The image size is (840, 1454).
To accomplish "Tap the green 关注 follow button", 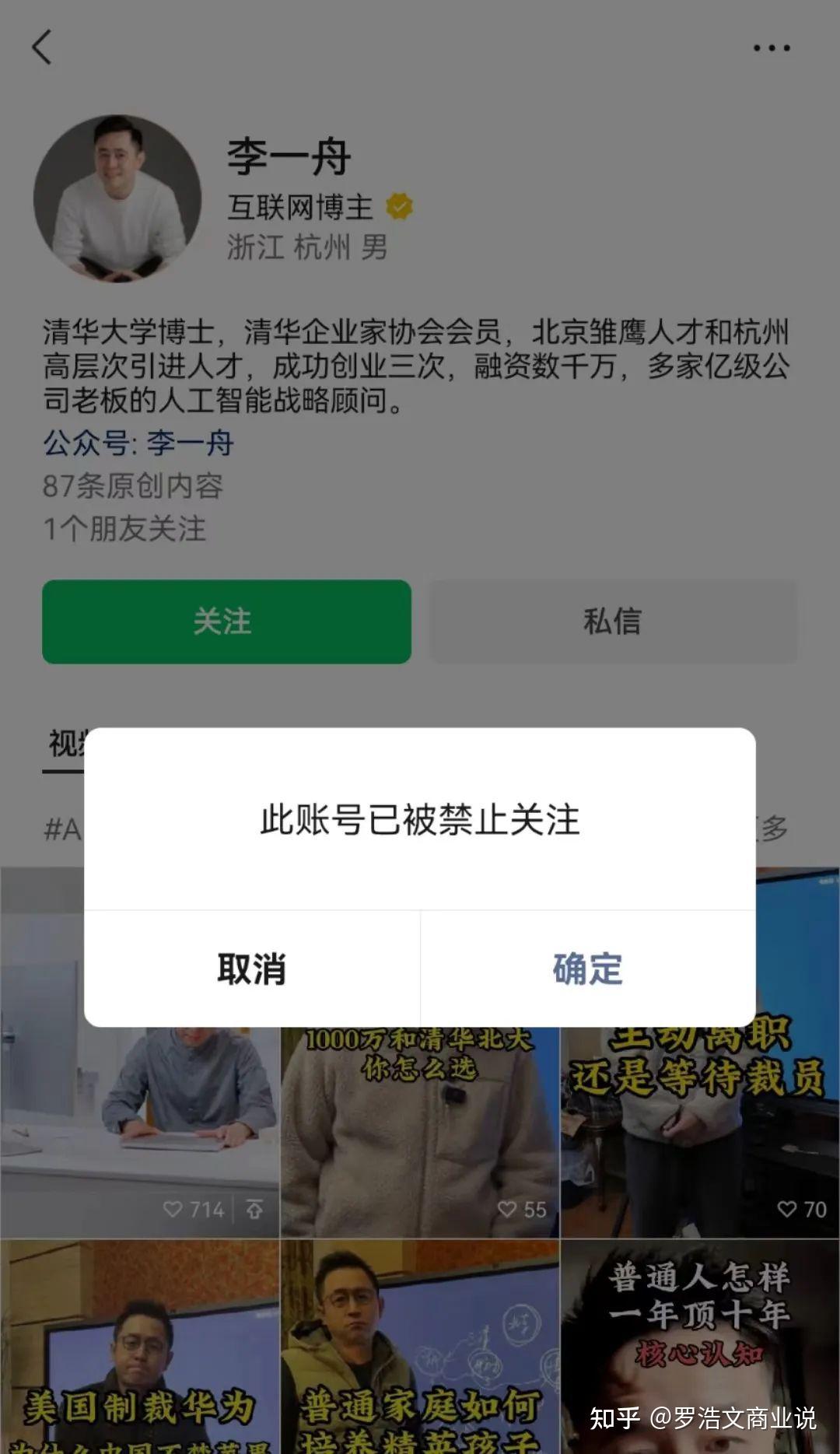I will [226, 622].
